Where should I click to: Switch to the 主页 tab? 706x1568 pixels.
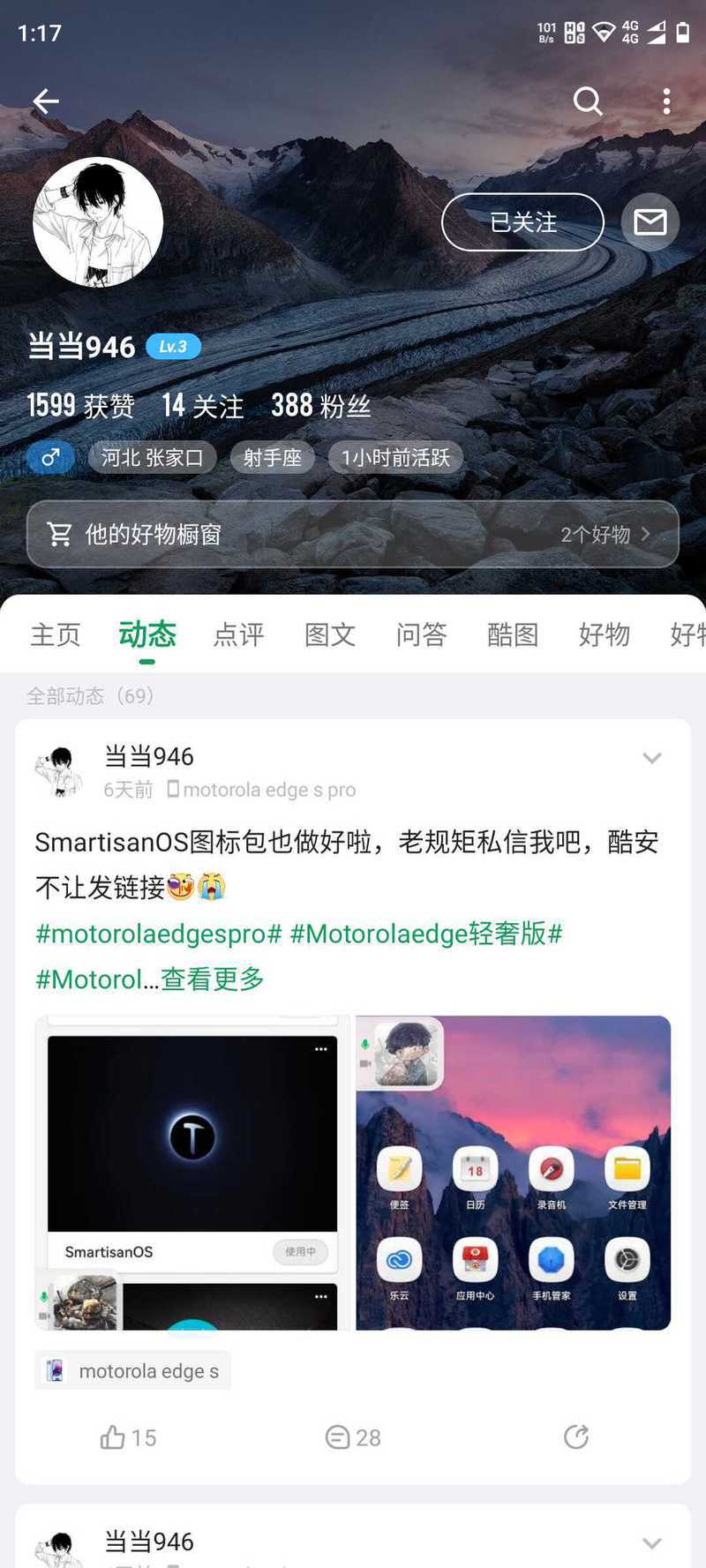point(56,634)
